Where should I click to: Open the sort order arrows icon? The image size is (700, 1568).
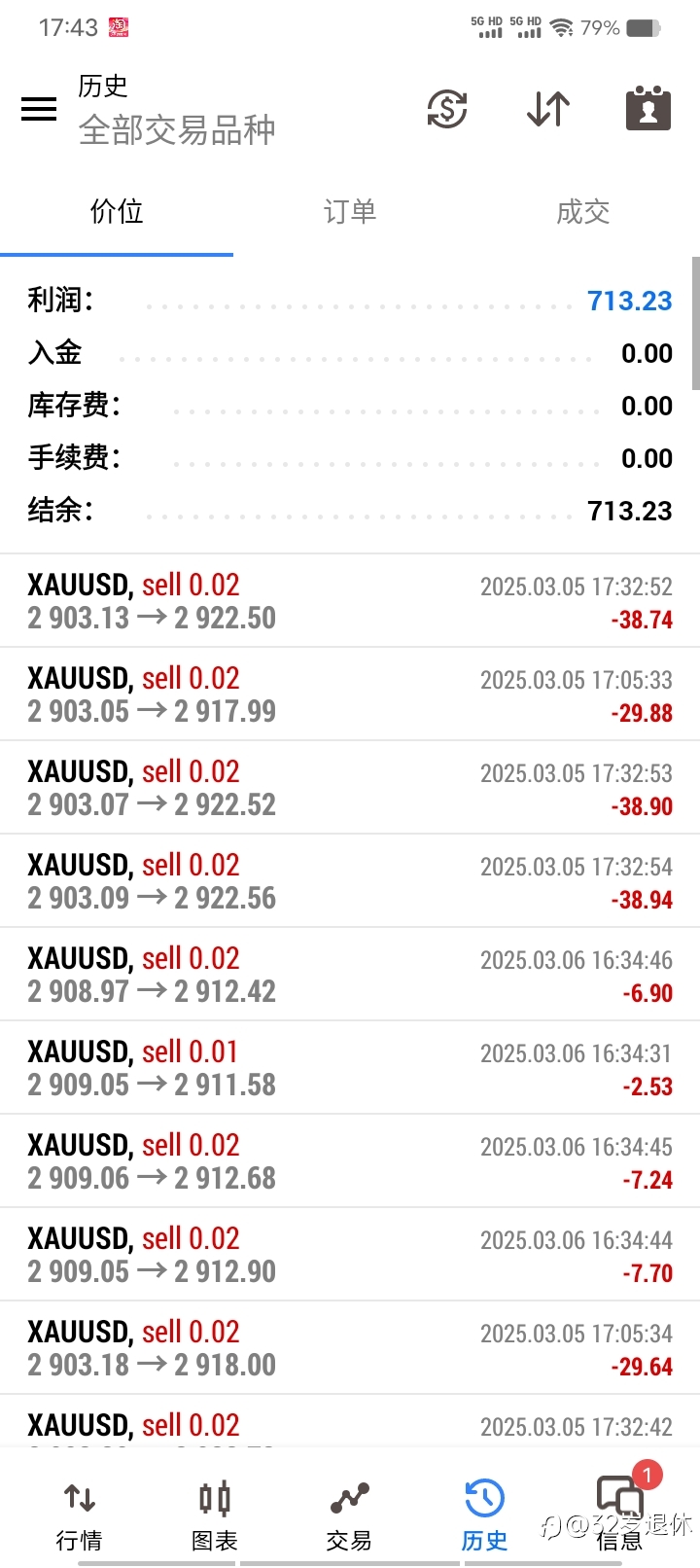[548, 109]
